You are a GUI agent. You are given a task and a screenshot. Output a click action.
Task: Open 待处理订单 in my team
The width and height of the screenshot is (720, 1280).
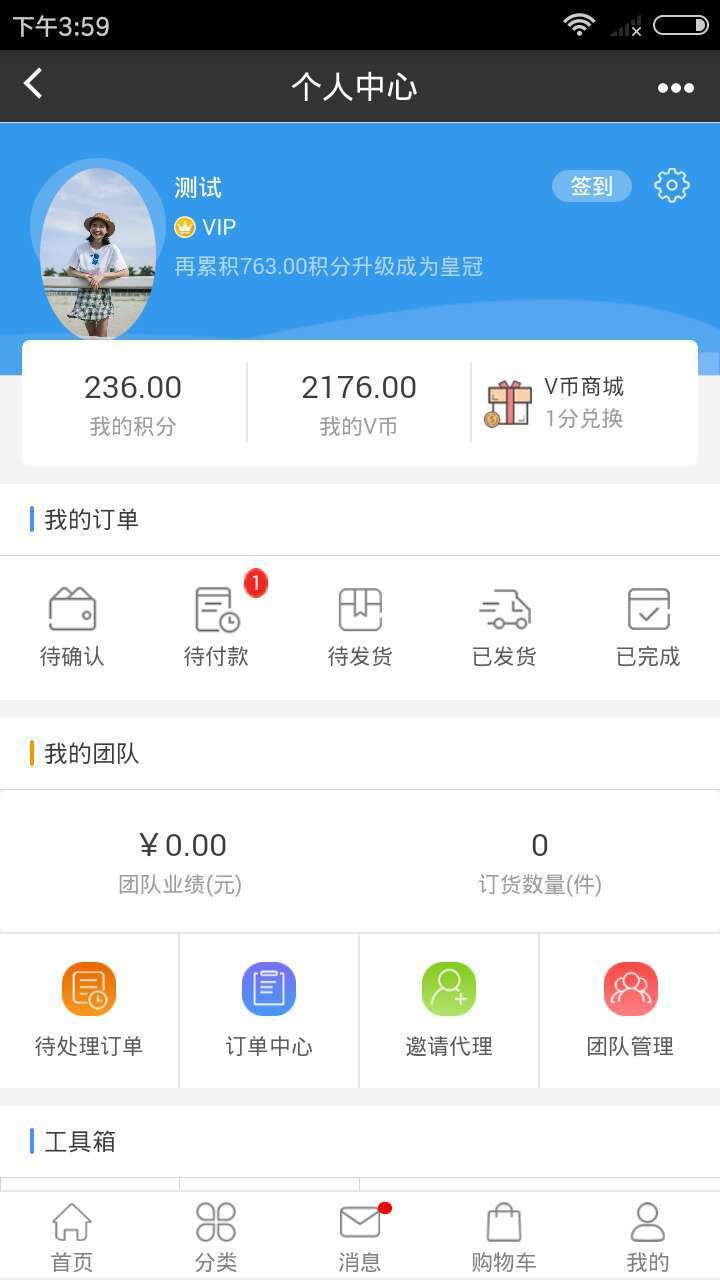[89, 1011]
